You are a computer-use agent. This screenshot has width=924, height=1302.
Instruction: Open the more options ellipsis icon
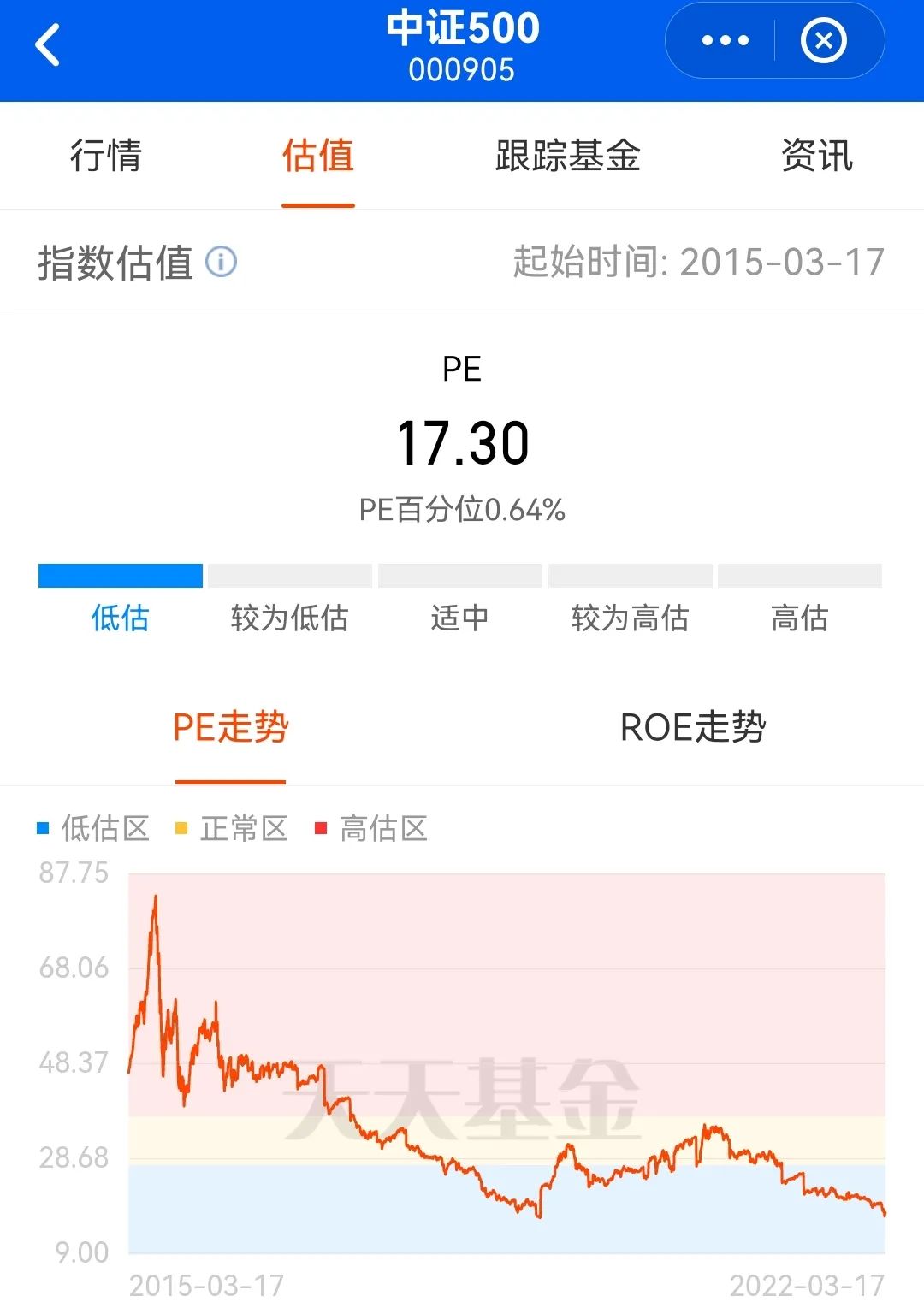723,40
